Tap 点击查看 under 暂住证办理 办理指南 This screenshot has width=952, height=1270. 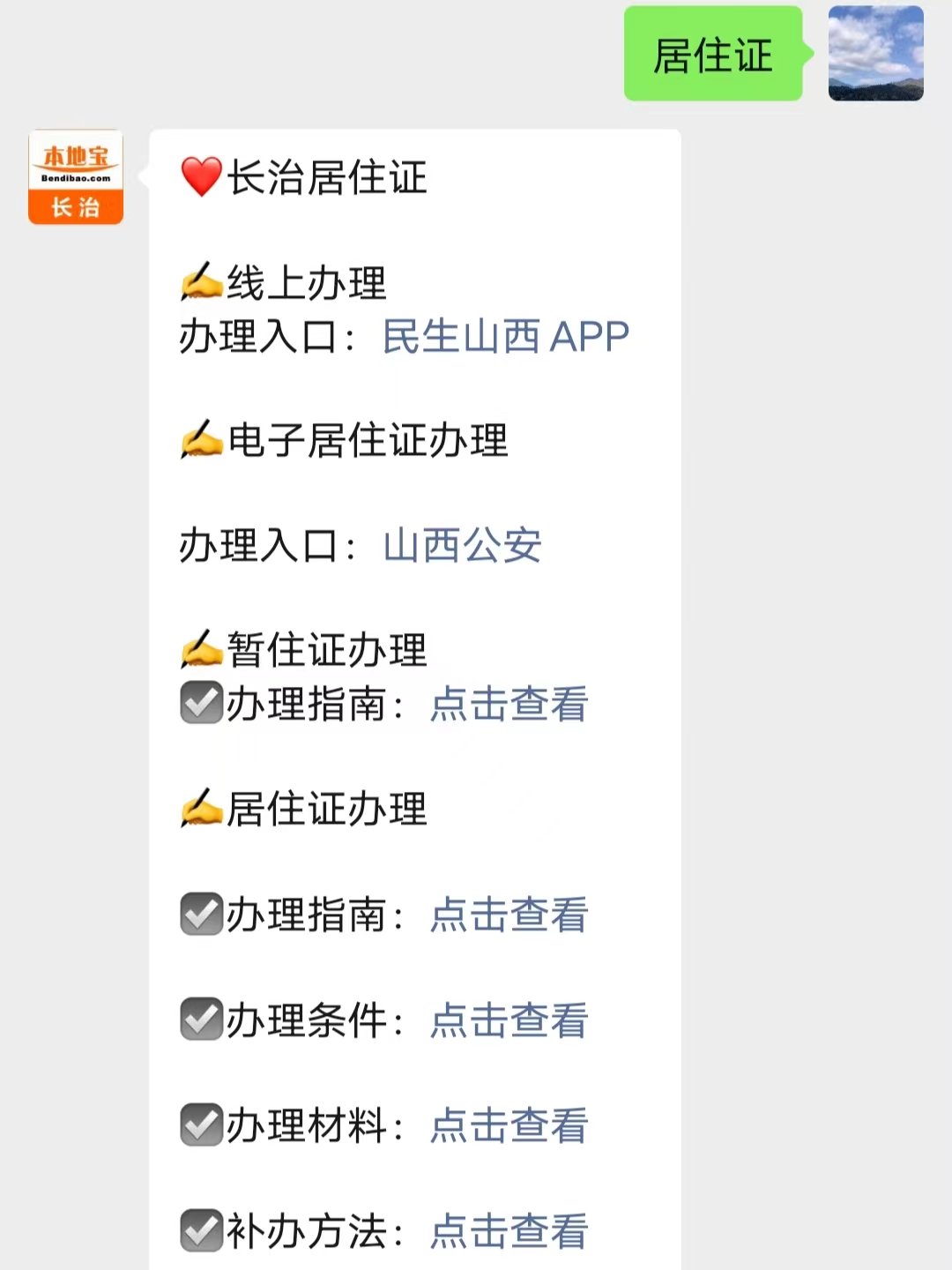(509, 705)
